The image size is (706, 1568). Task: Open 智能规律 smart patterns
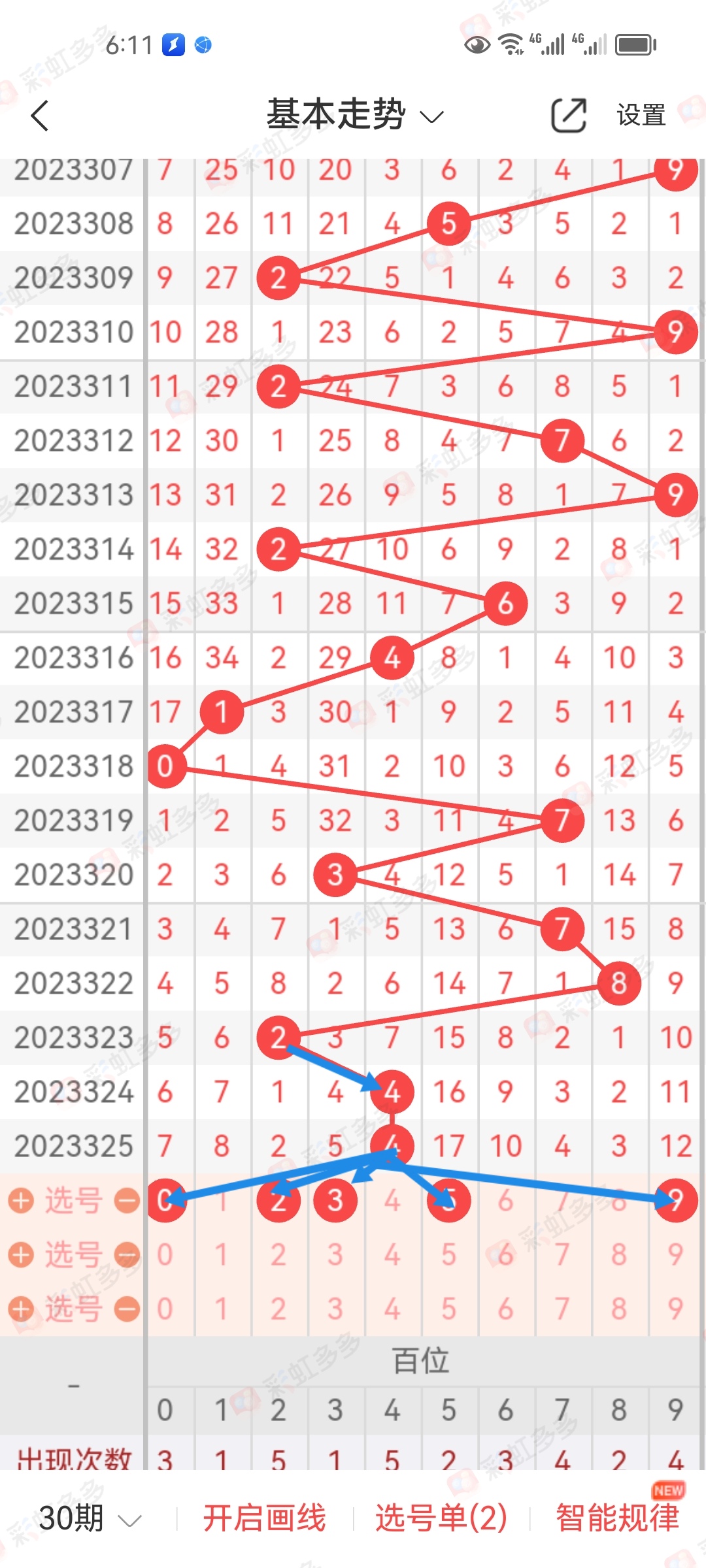pos(617,1518)
